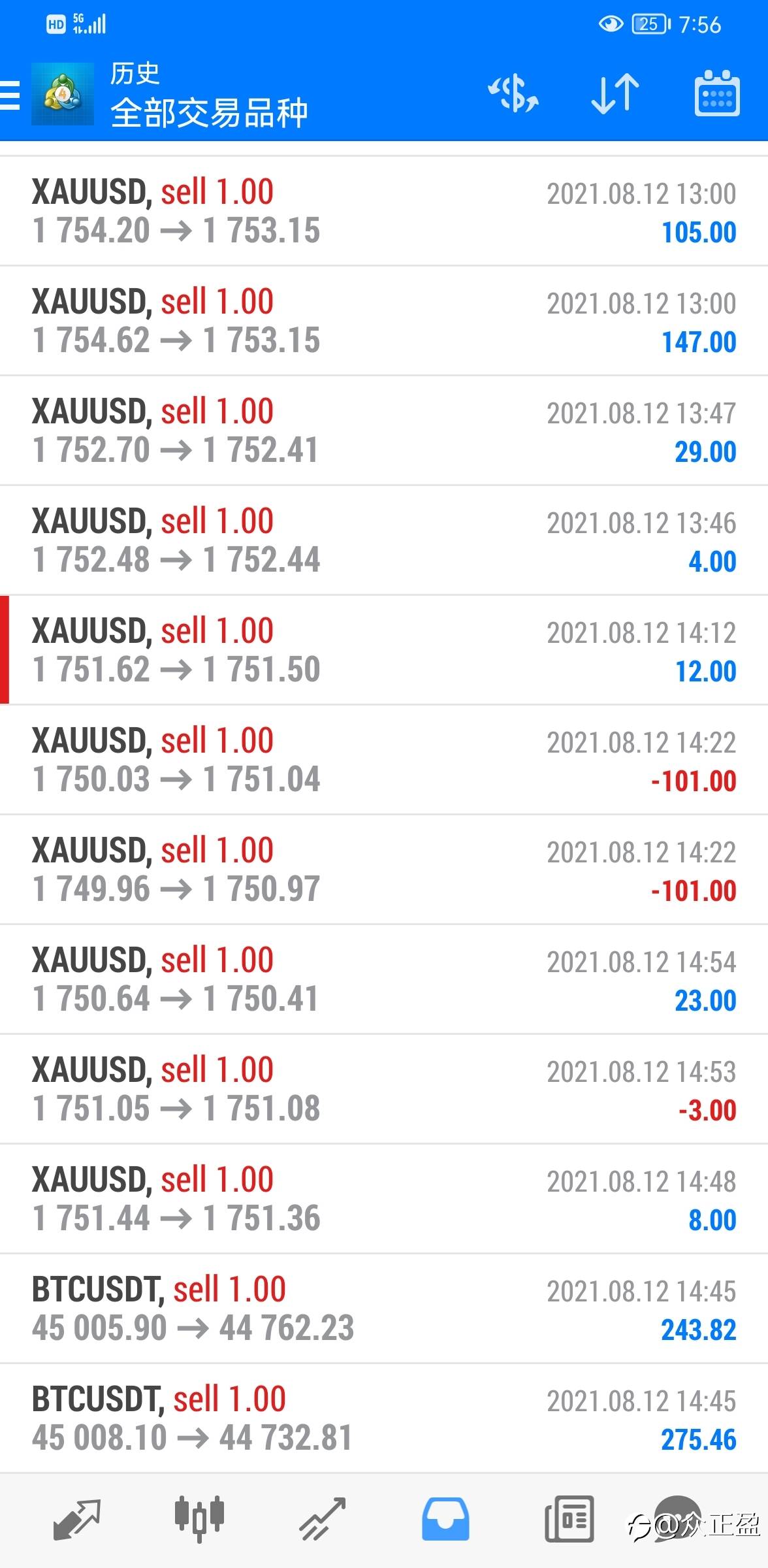Image resolution: width=768 pixels, height=1568 pixels.
Task: Switch to the news tab
Action: (x=569, y=1519)
